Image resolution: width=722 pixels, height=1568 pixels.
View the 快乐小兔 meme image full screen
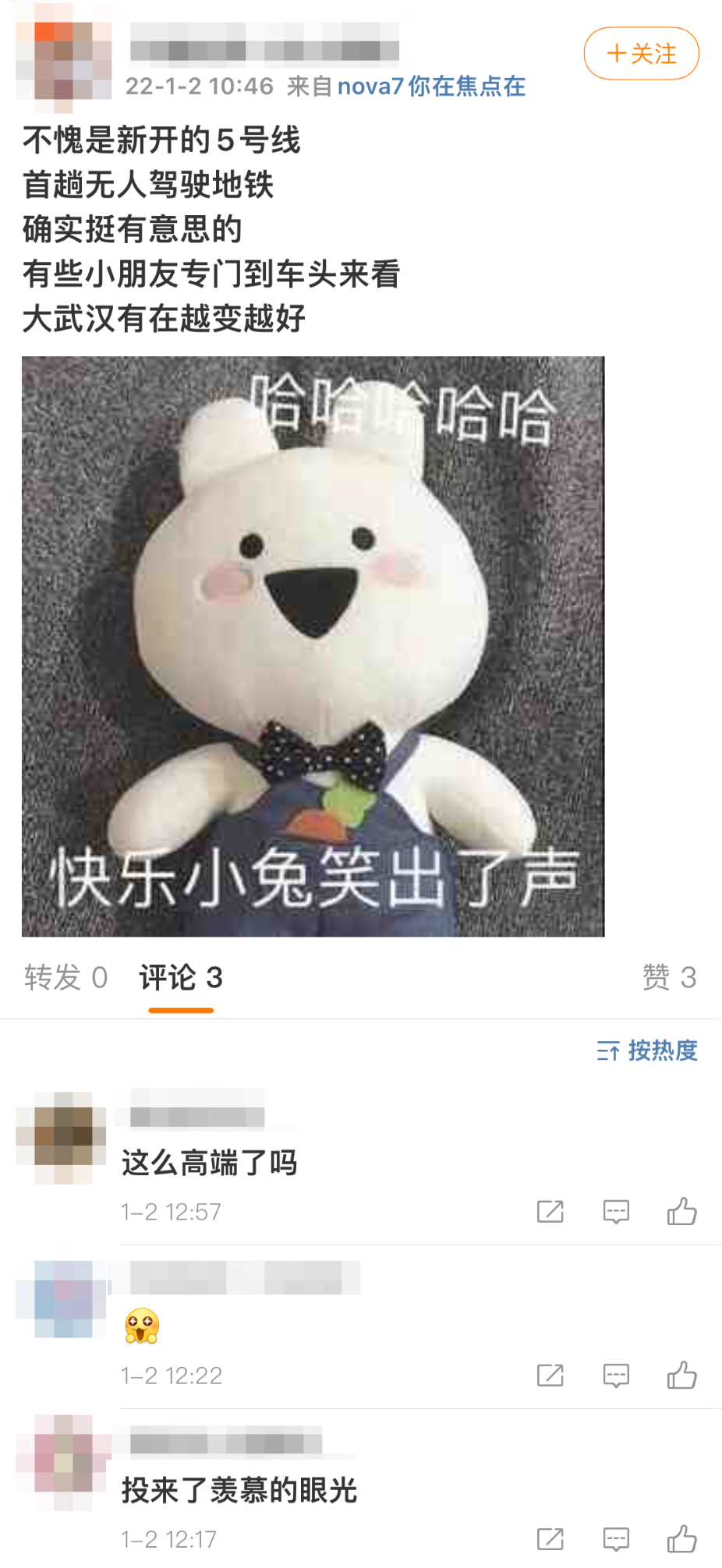point(313,646)
